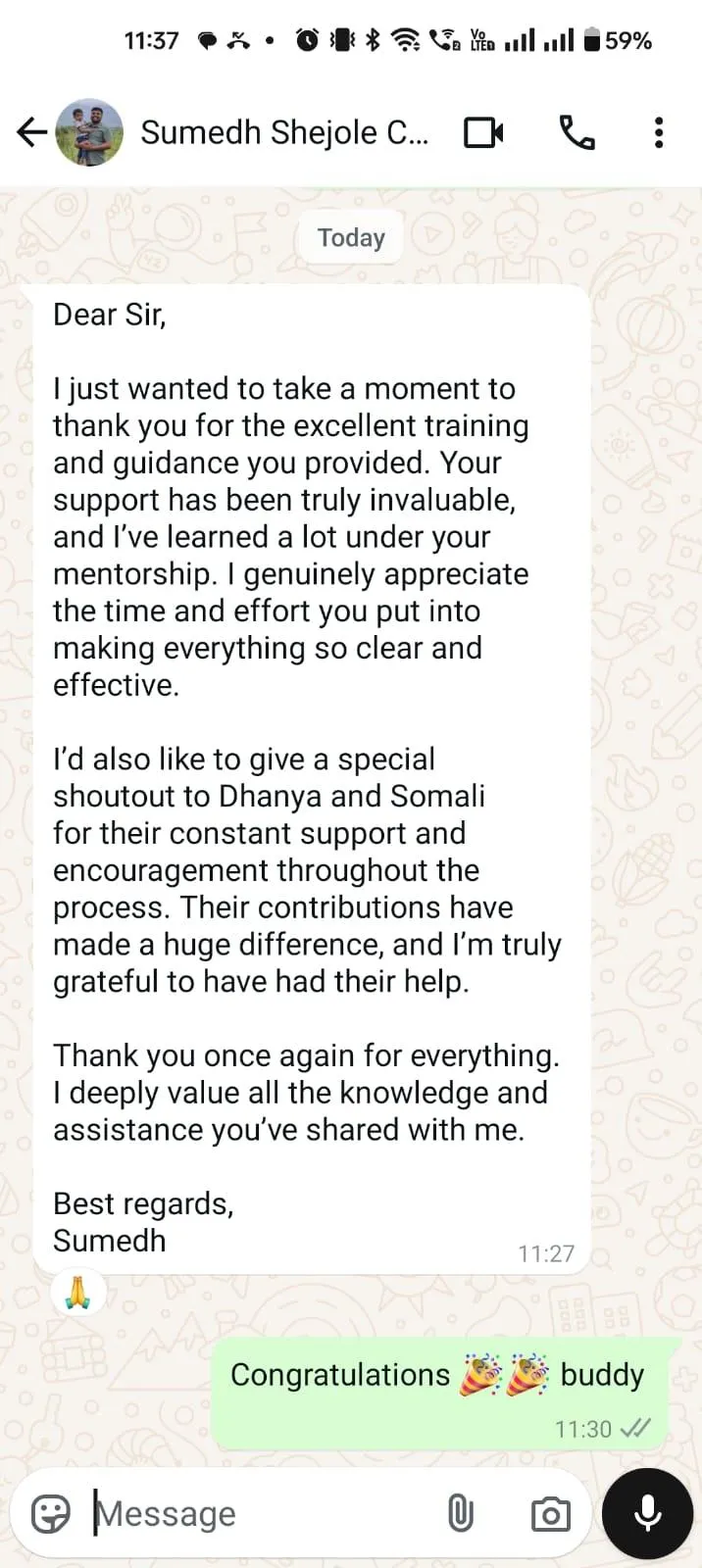Open the emoji and sticker picker
The width and height of the screenshot is (702, 1568).
click(x=51, y=1514)
